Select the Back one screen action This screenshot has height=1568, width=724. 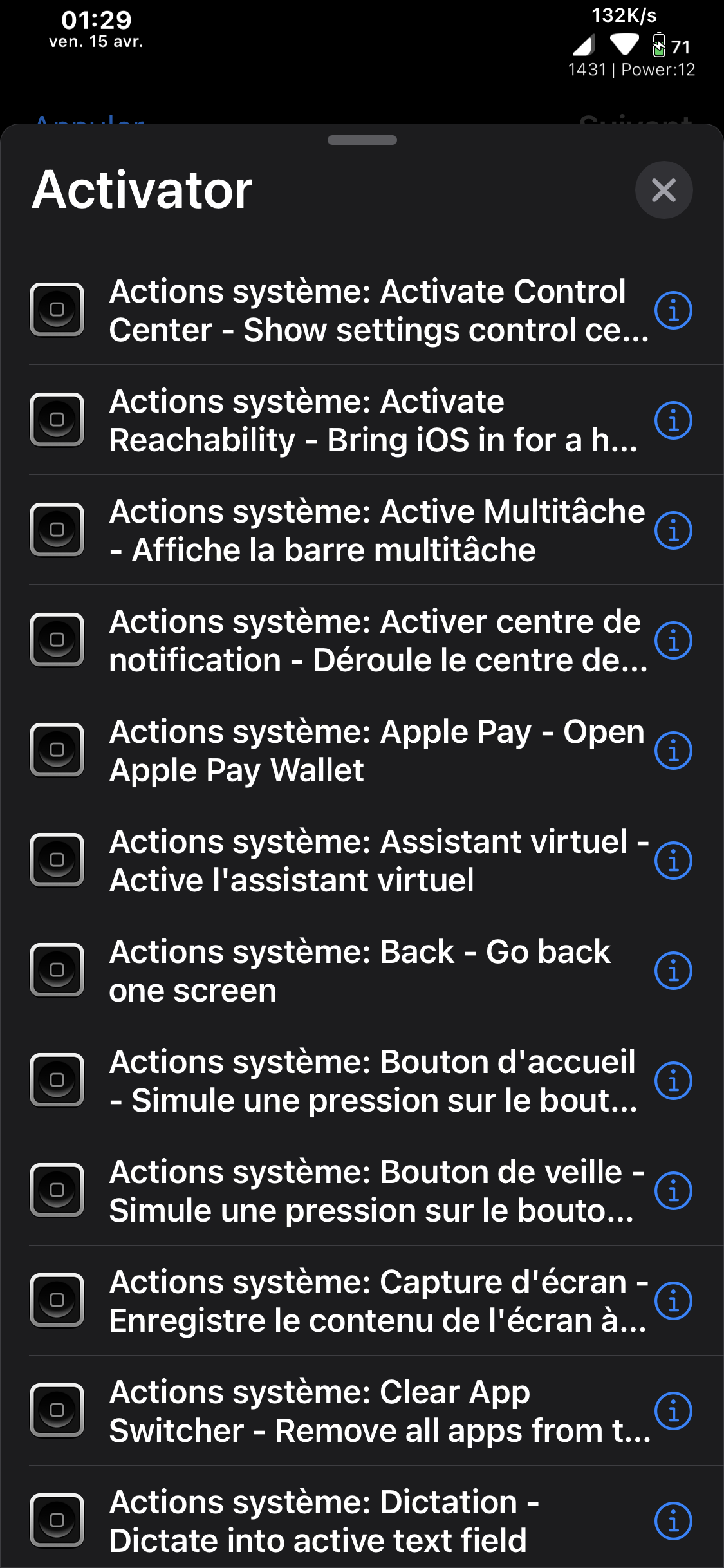click(362, 971)
